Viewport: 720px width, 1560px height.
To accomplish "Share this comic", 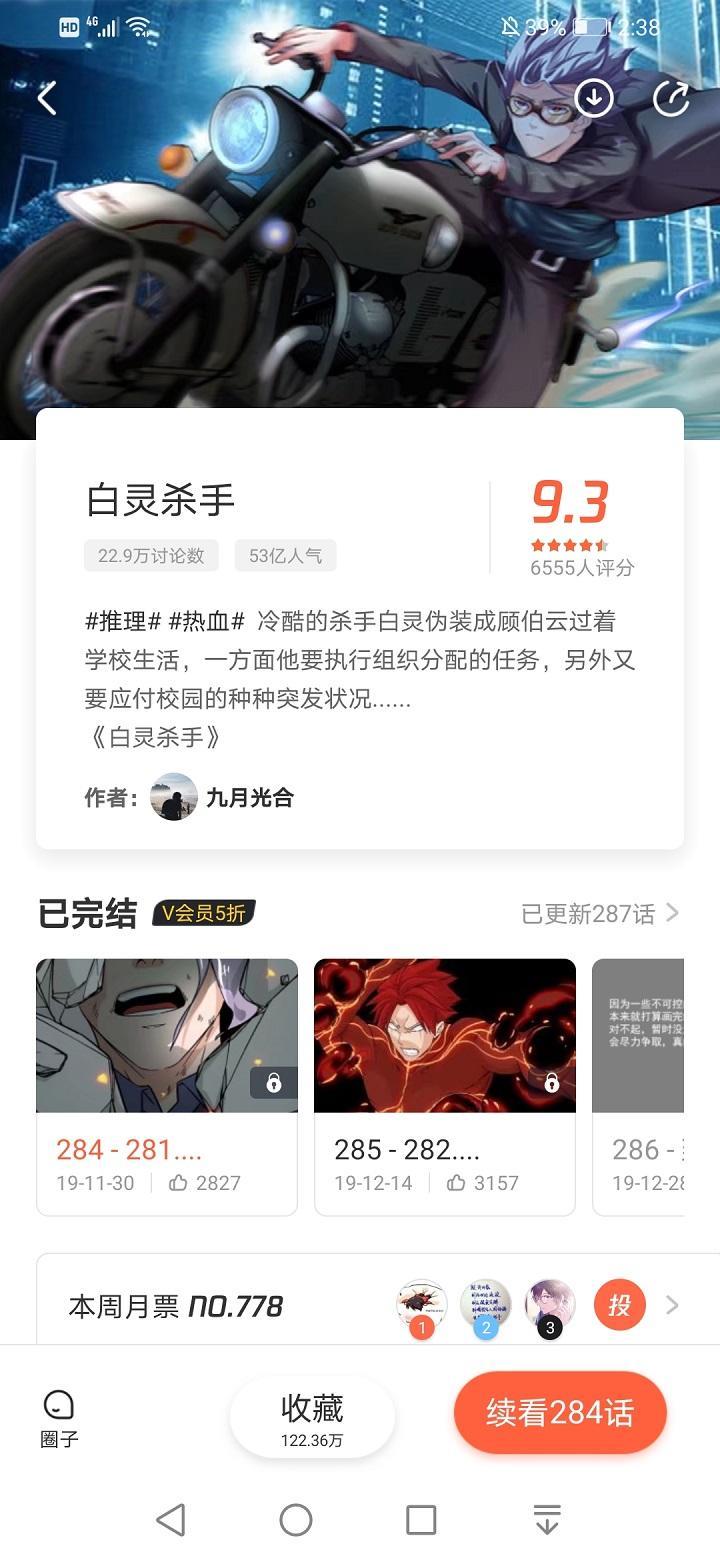I will (671, 98).
